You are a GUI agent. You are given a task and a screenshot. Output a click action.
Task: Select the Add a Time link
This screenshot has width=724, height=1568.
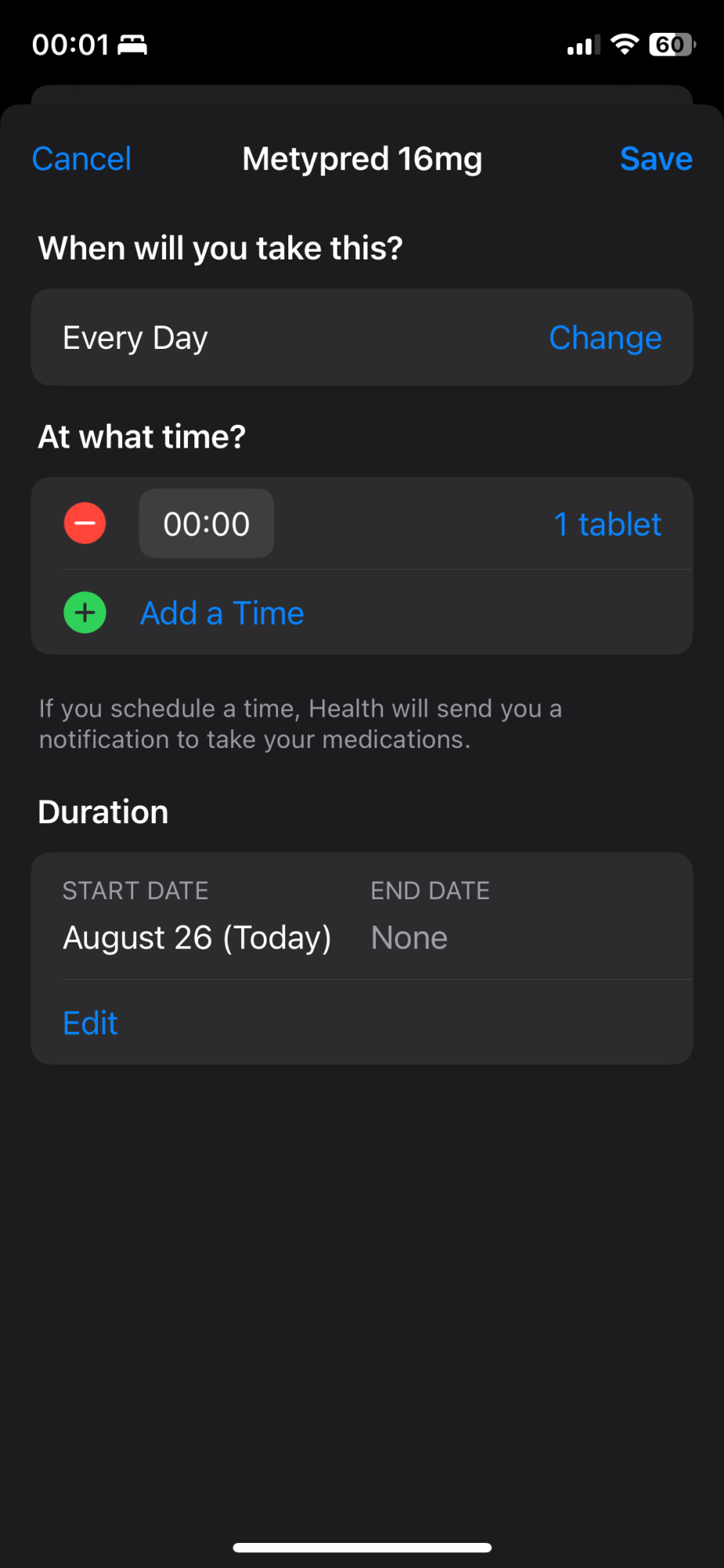222,613
